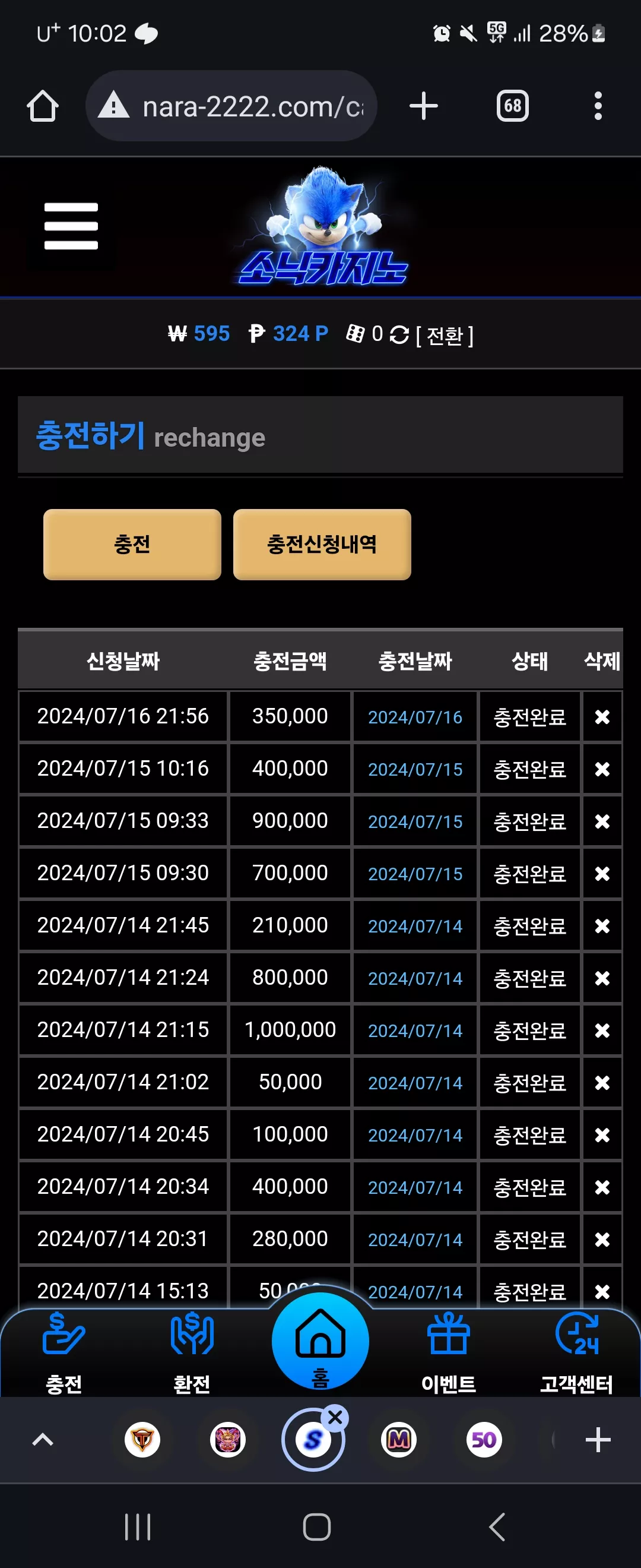Open a new browser tab
Screen dimensions: 641x1568
pos(424,106)
